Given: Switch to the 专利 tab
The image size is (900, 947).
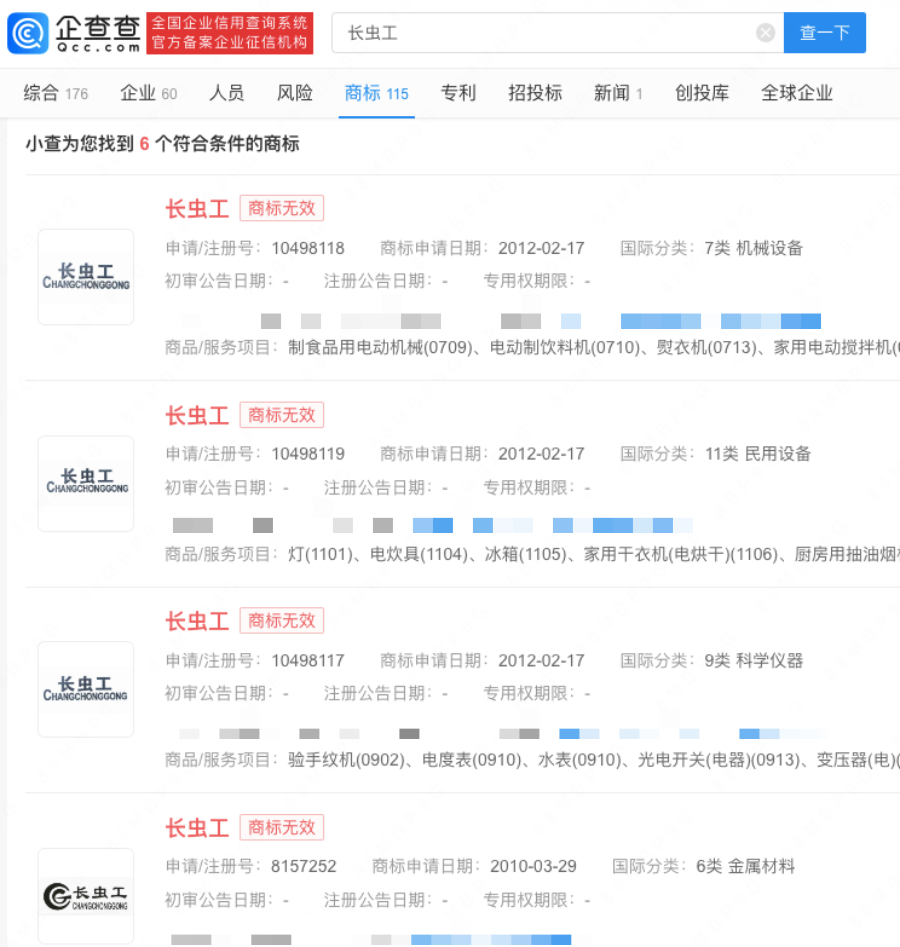Looking at the screenshot, I should (x=458, y=93).
